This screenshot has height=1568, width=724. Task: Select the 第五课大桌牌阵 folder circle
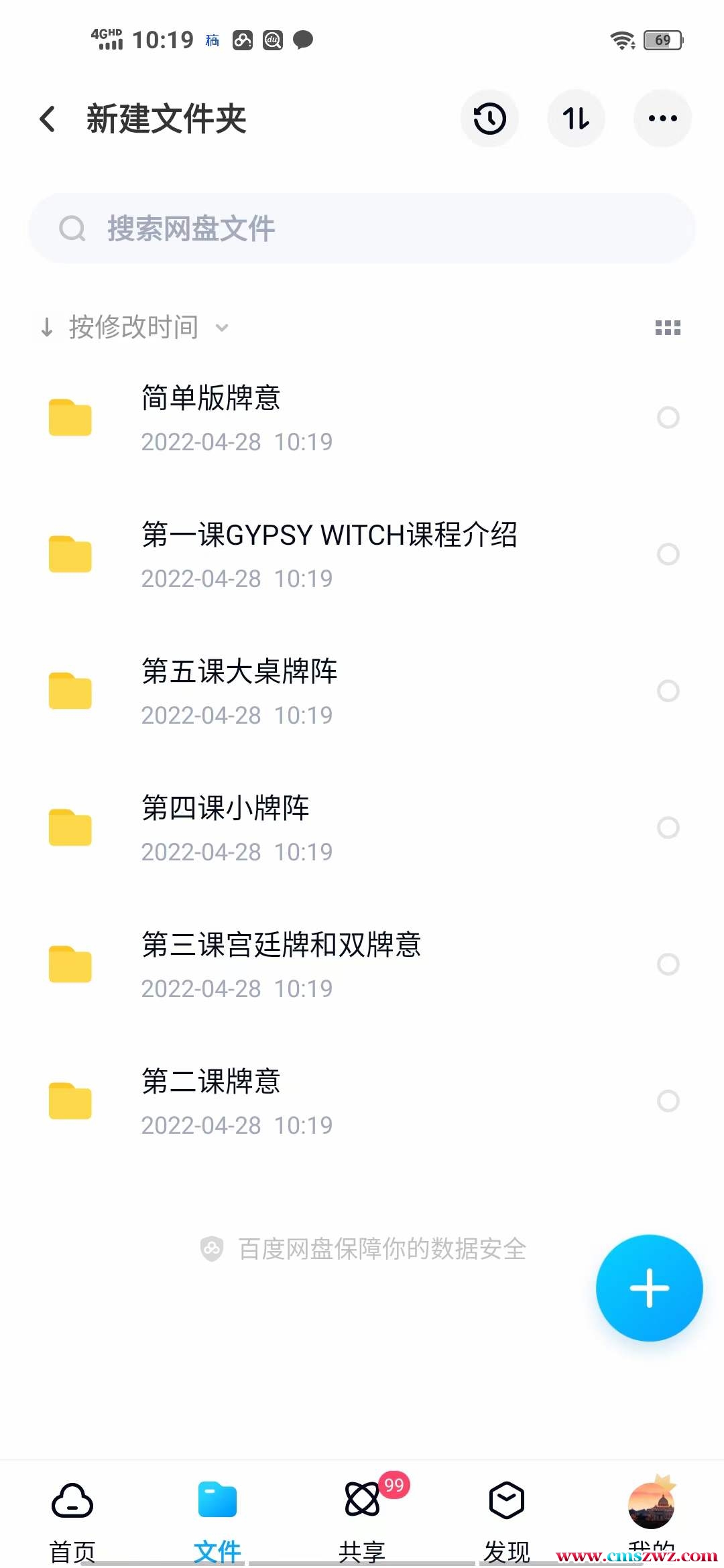pyautogui.click(x=668, y=691)
